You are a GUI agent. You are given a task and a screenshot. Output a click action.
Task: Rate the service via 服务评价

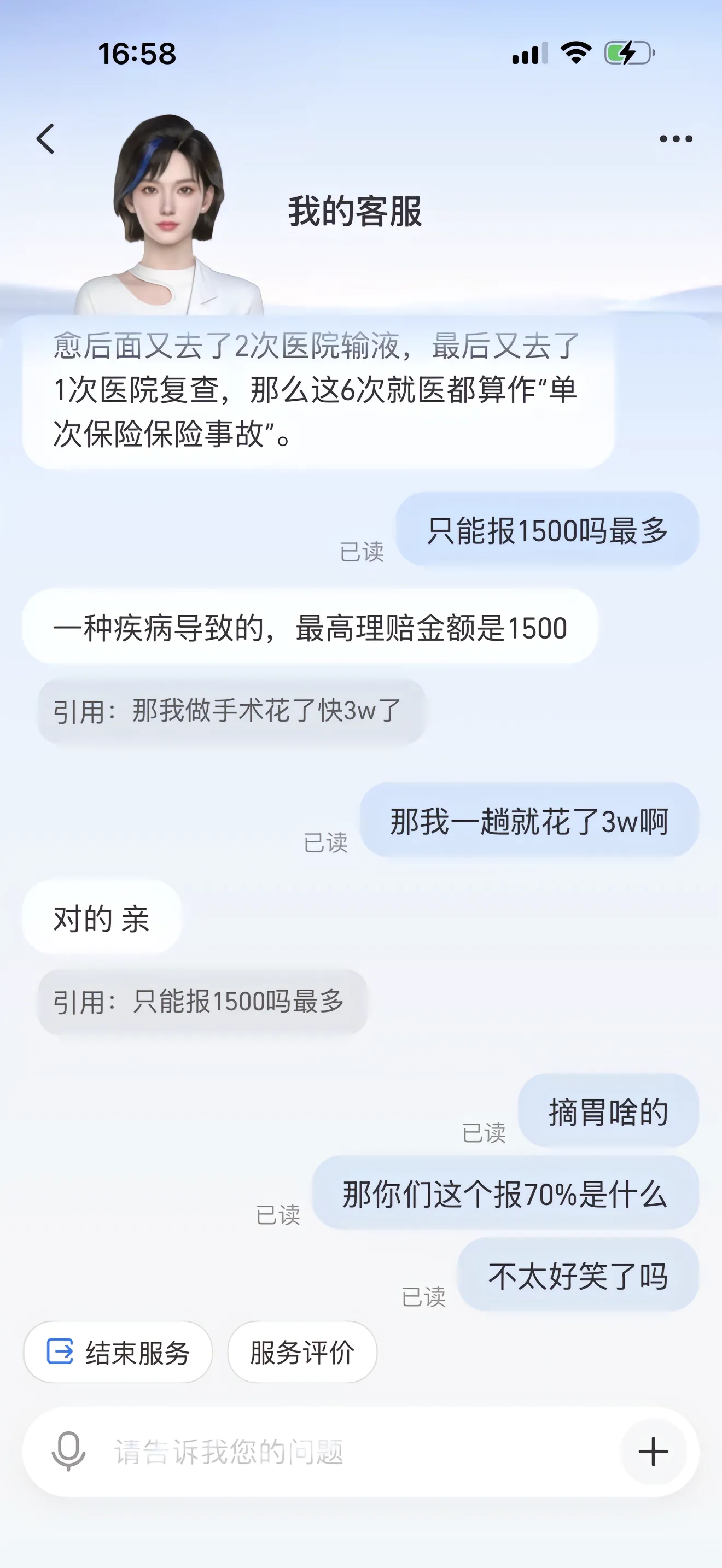coord(302,1353)
